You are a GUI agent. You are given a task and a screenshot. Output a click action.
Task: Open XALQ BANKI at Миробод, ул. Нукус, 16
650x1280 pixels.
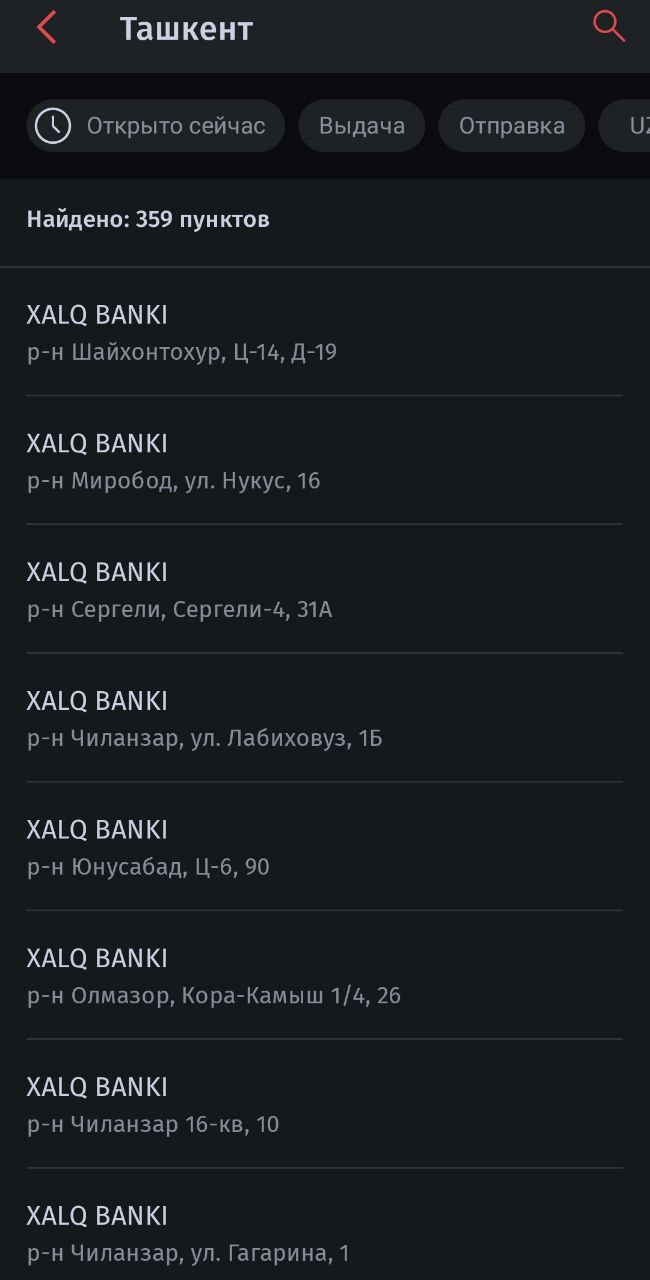coord(324,461)
